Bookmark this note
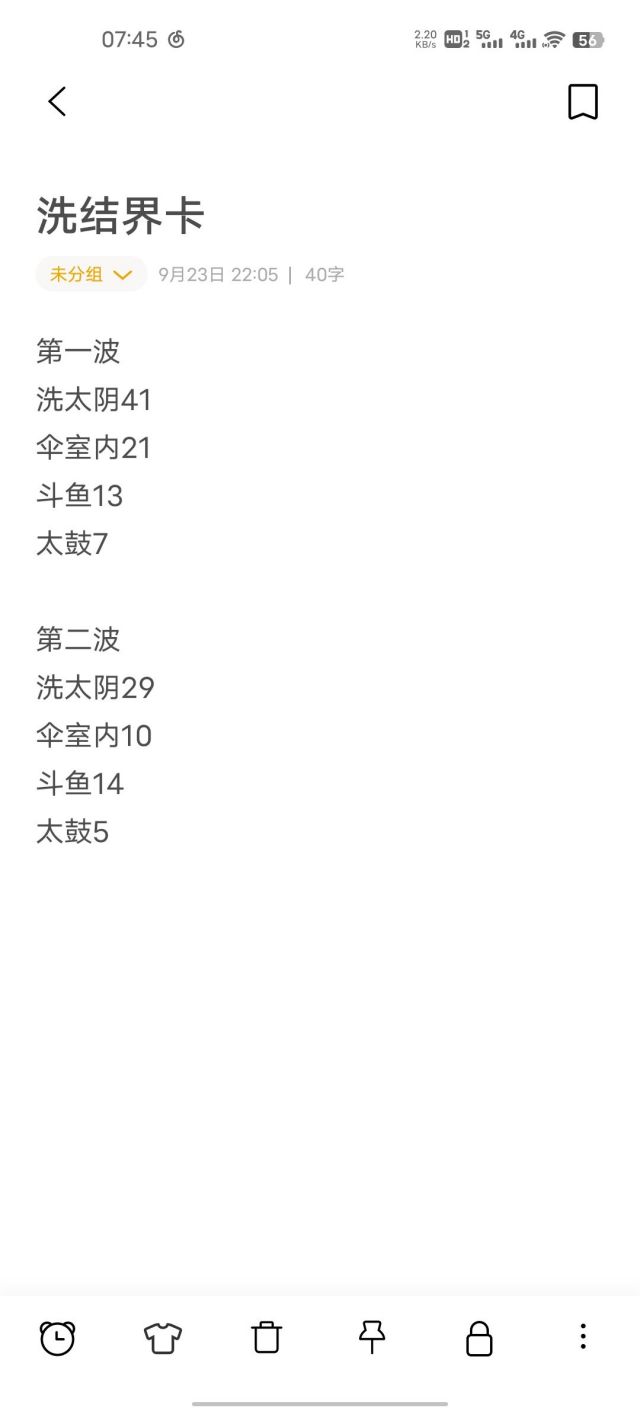 tap(583, 101)
